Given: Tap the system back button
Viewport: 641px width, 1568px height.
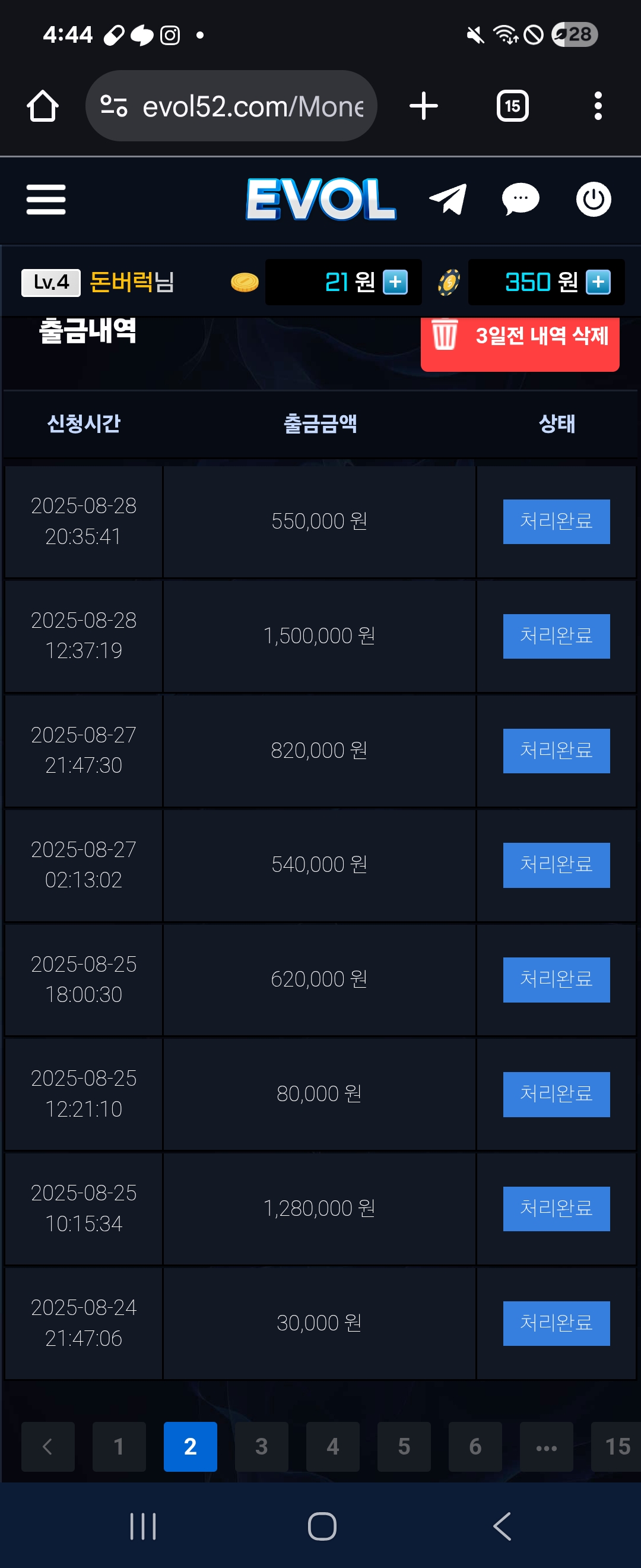Looking at the screenshot, I should tap(501, 1526).
